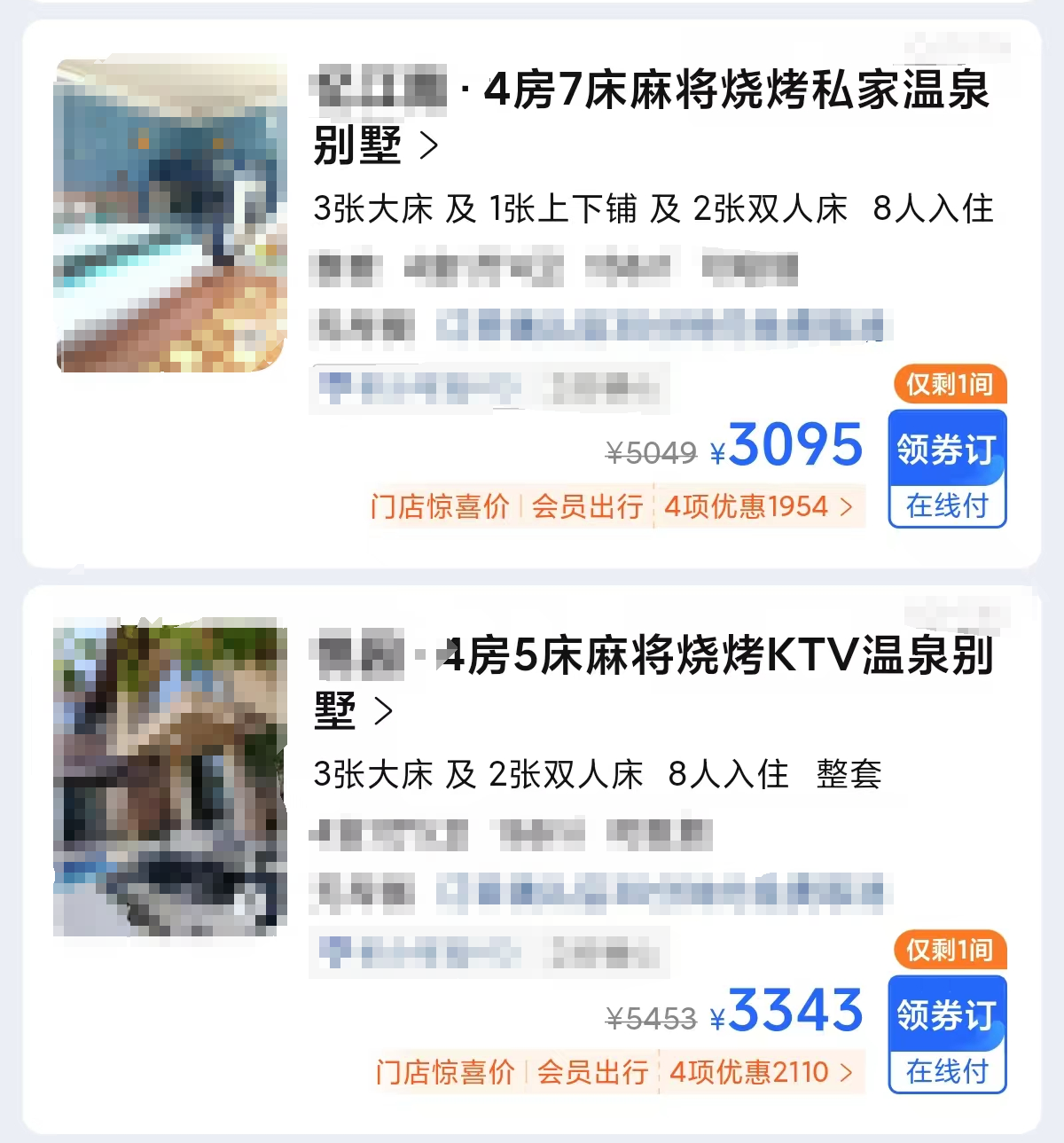Tap 领券订 for the ¥3343 villa

click(x=947, y=1015)
